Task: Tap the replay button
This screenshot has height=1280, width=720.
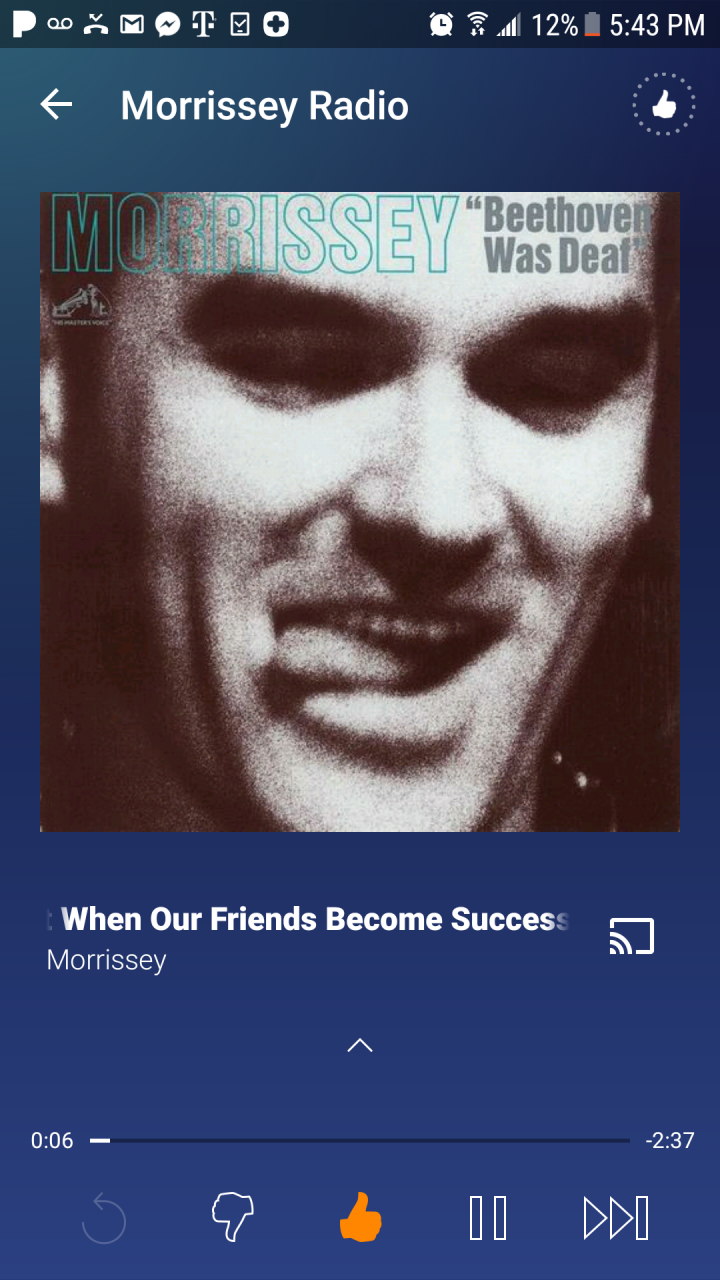Action: pos(104,1219)
